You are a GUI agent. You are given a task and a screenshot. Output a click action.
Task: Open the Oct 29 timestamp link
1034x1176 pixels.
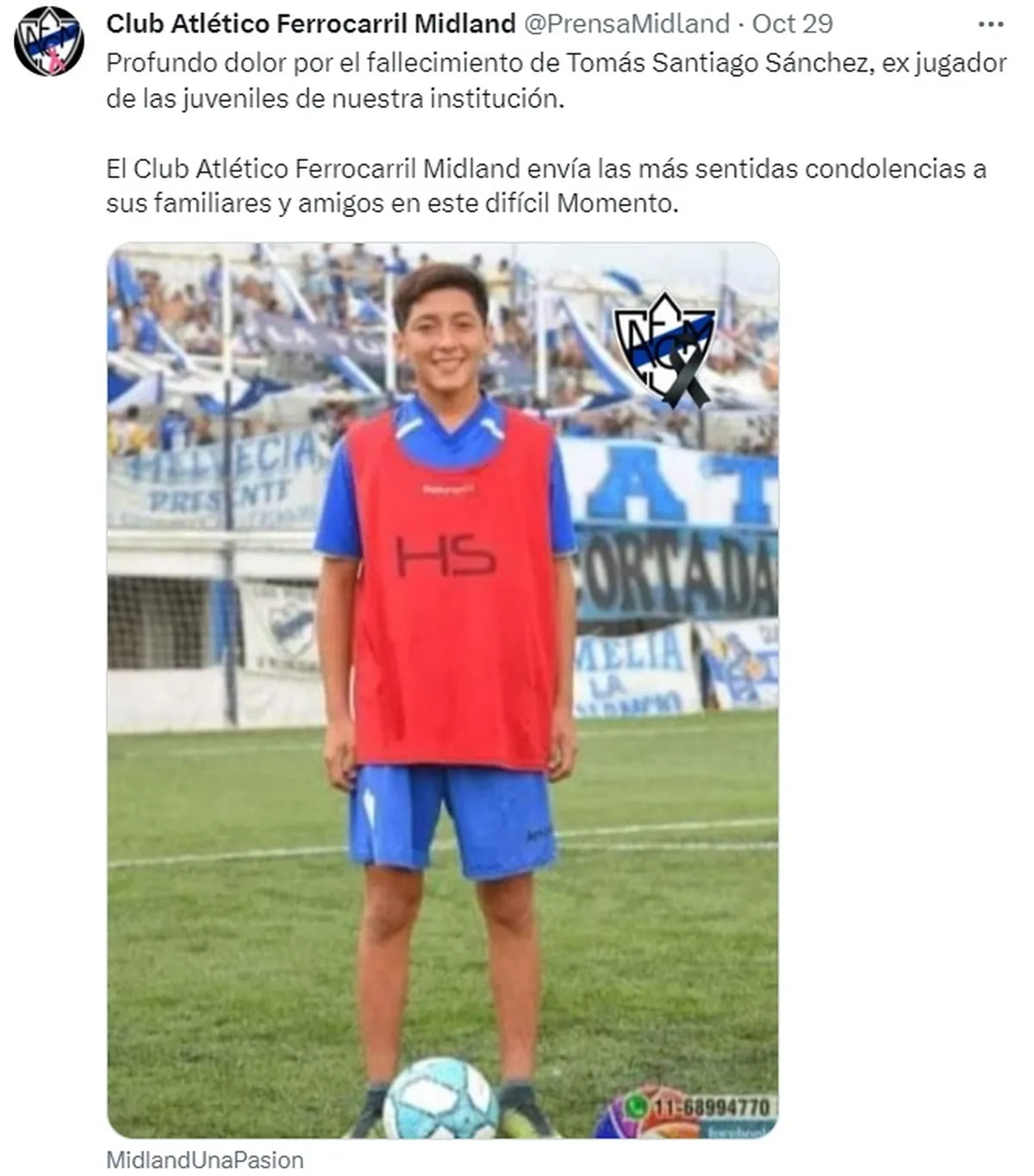pyautogui.click(x=792, y=24)
